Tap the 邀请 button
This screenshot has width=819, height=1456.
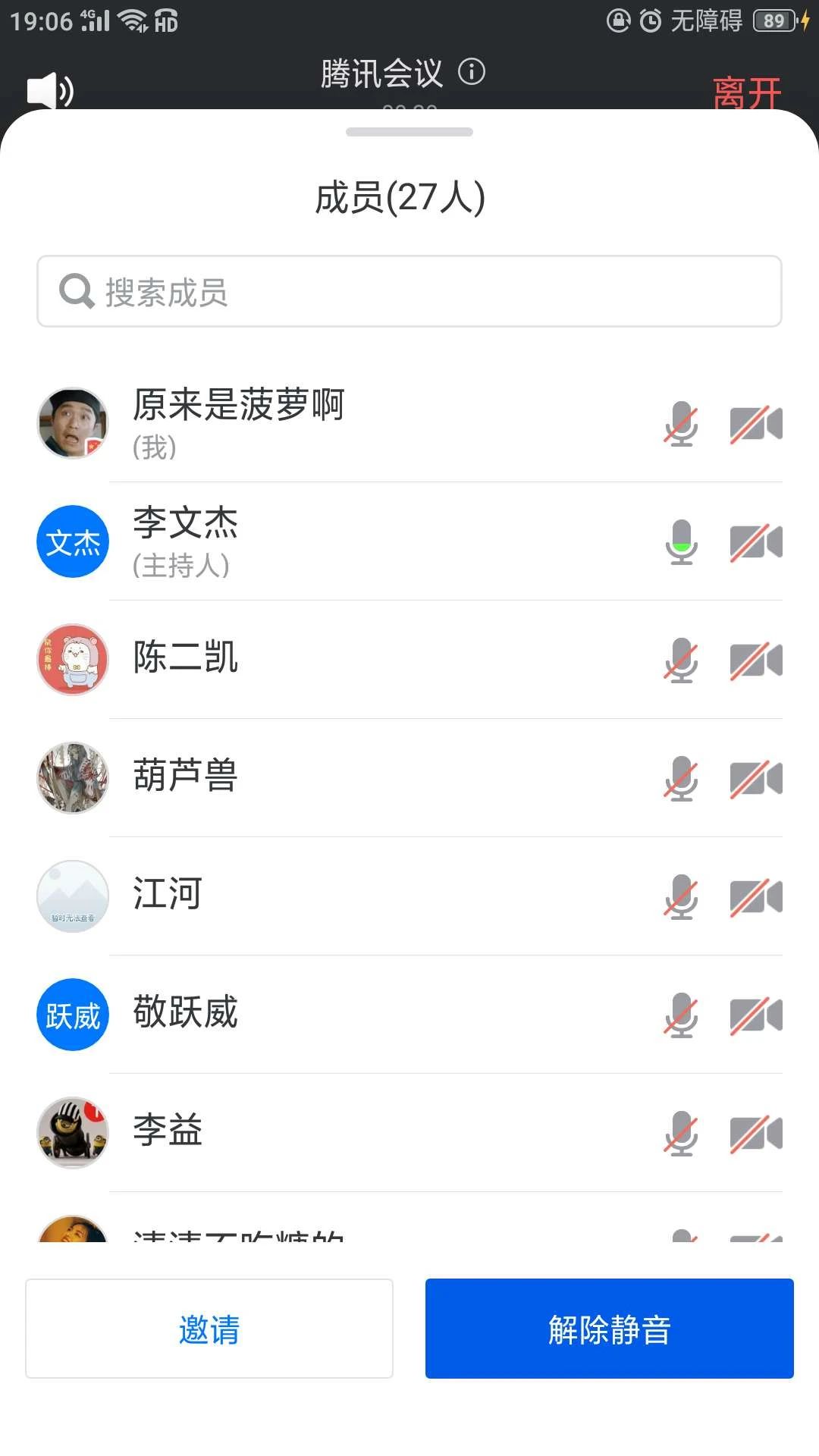tap(209, 1329)
